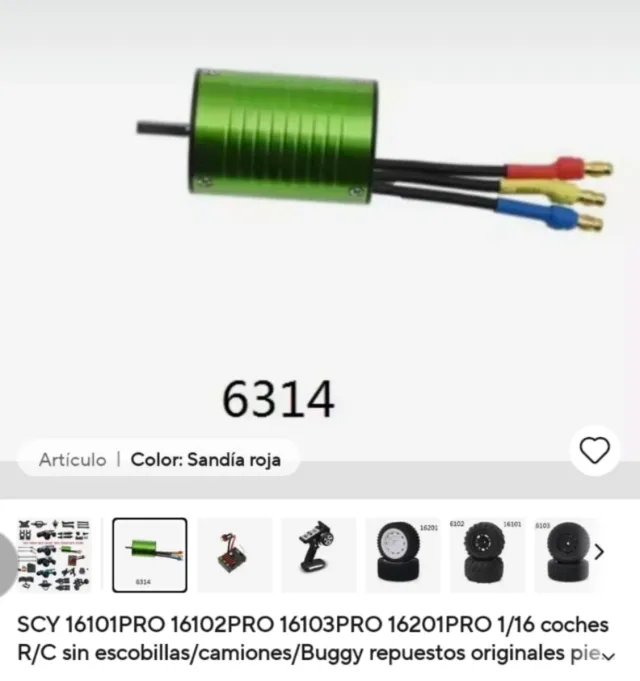Select the green motor 6314 thumbnail
The image size is (640, 681).
(149, 554)
